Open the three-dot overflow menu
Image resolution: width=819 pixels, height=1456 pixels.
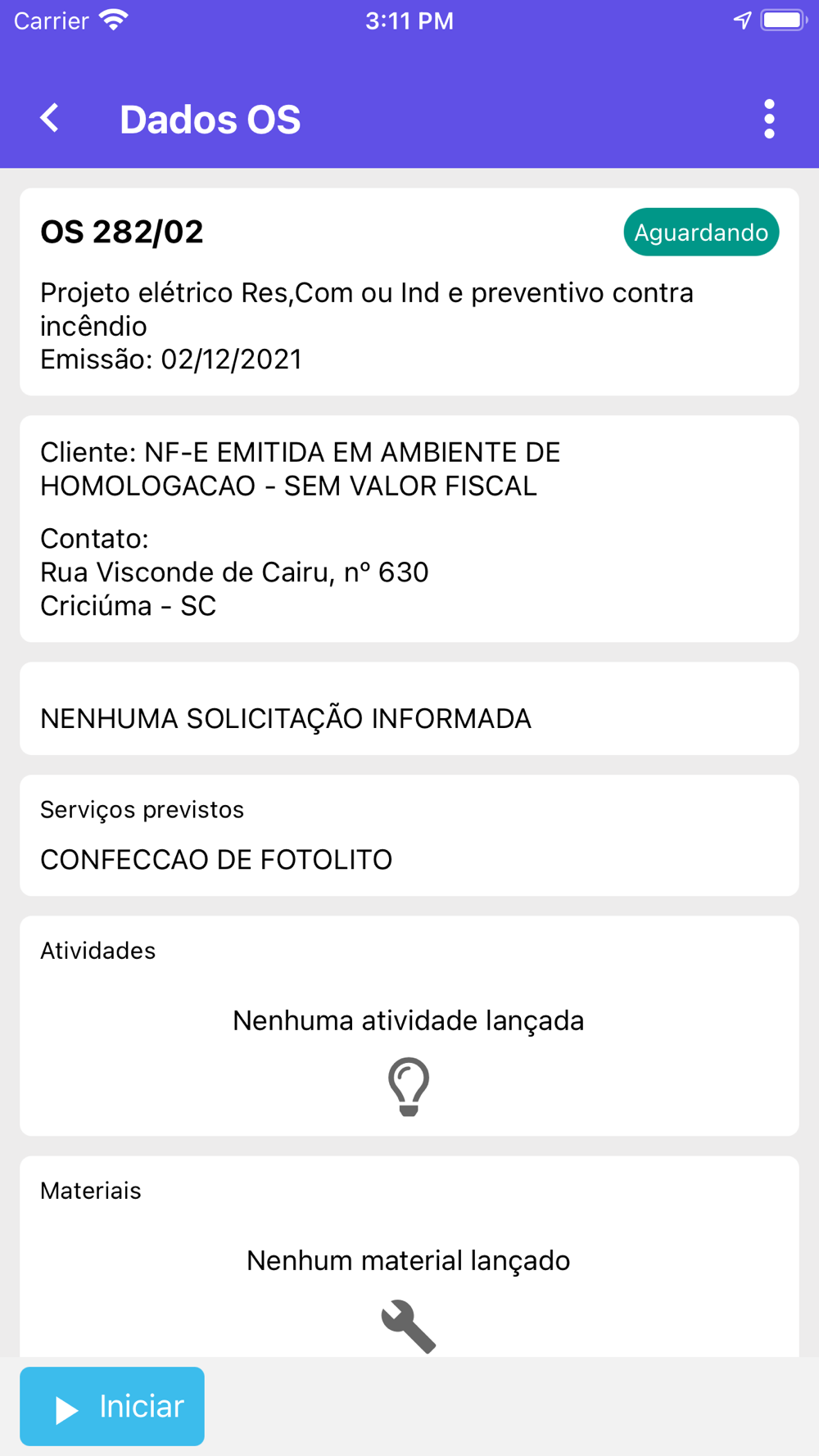click(x=769, y=120)
